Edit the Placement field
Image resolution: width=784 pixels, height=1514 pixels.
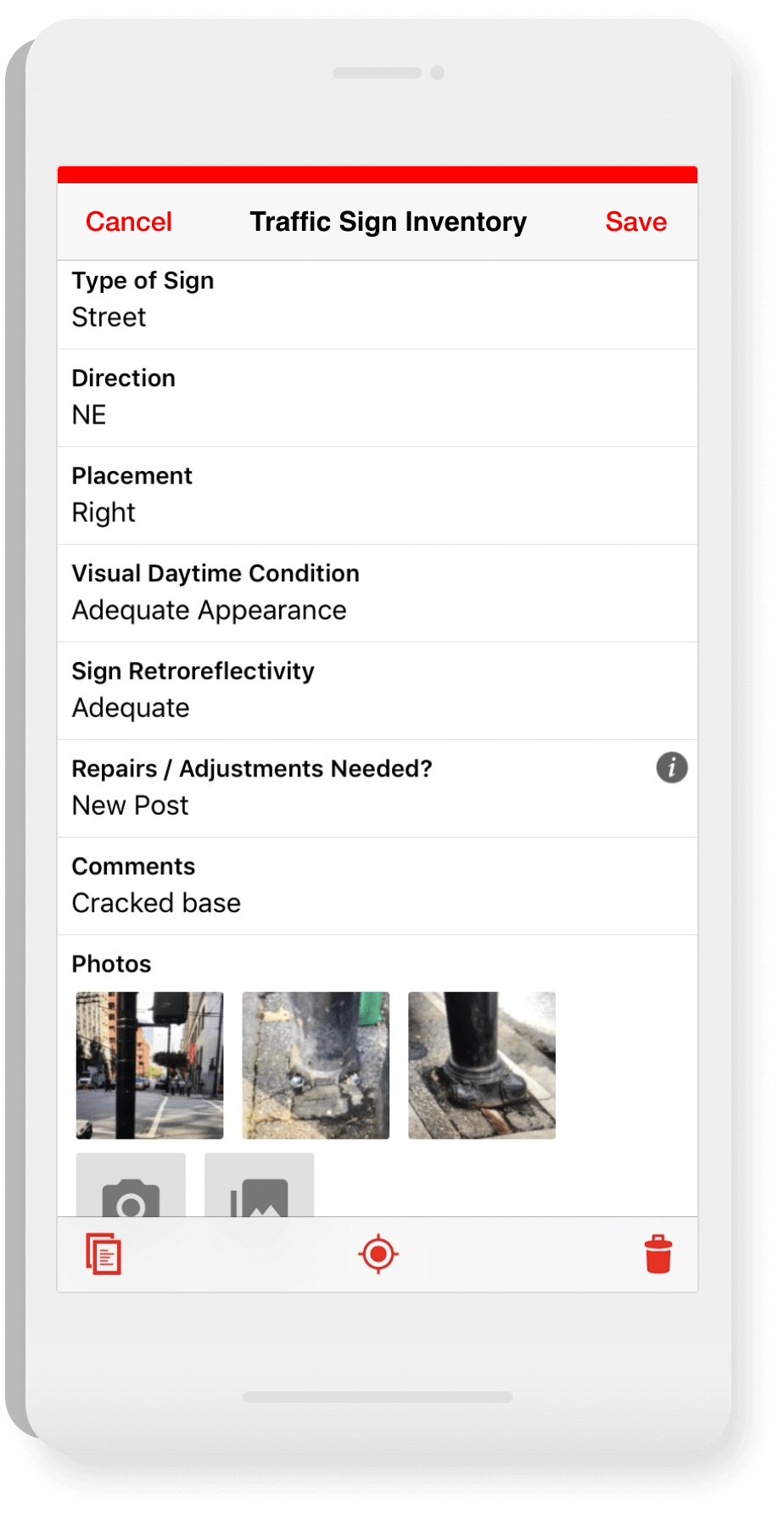378,496
